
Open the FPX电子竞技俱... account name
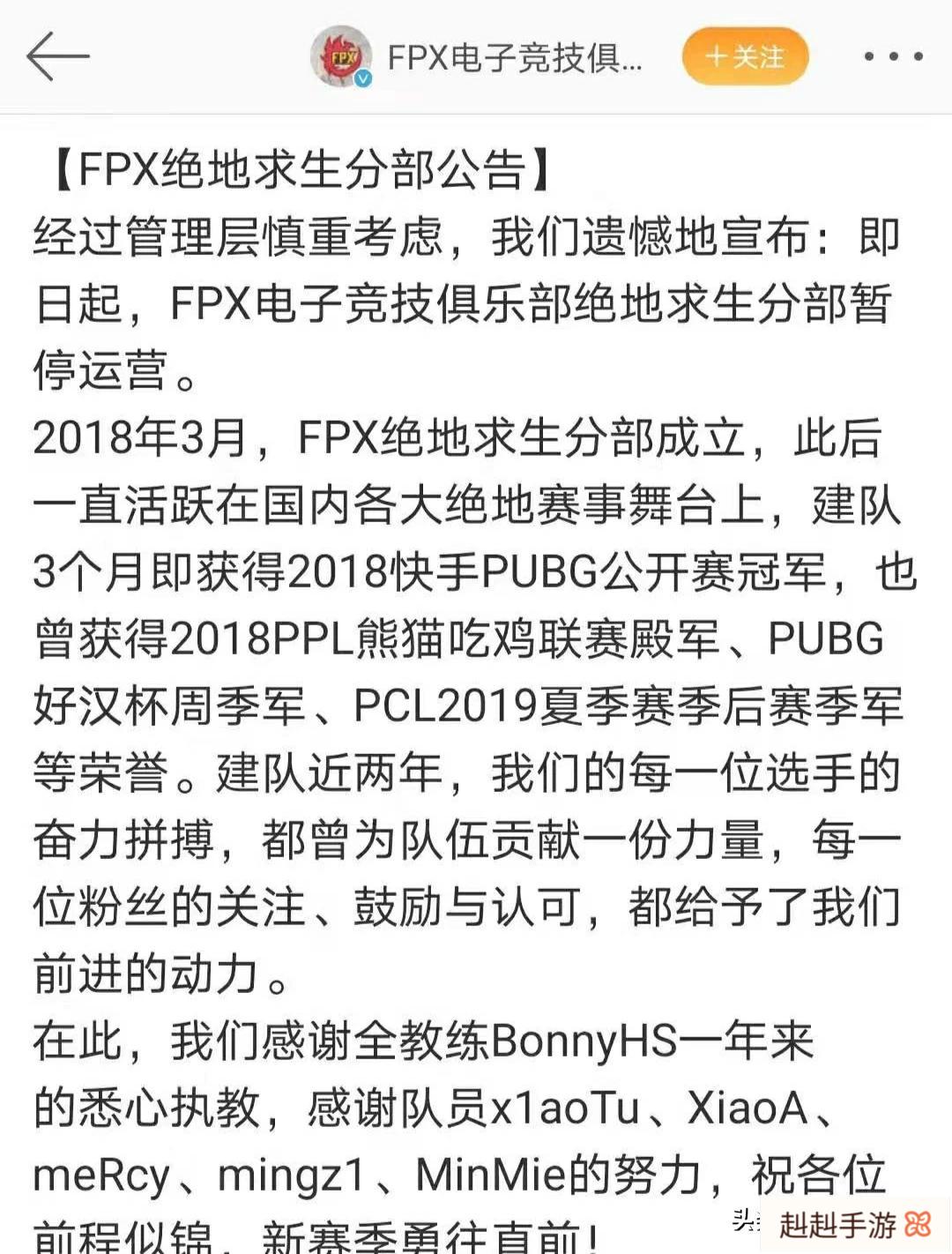click(x=515, y=58)
